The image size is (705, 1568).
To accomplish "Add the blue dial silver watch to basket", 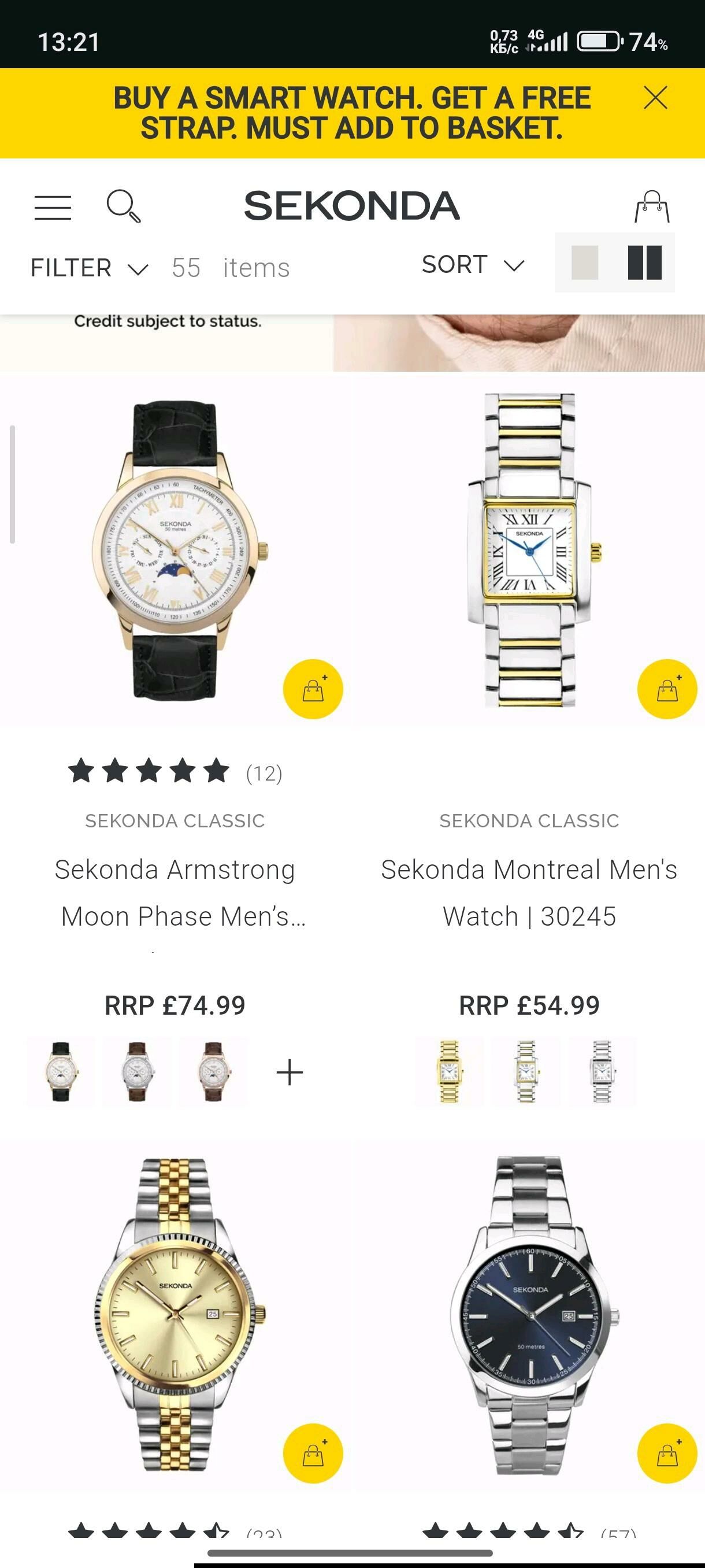I will point(667,1454).
